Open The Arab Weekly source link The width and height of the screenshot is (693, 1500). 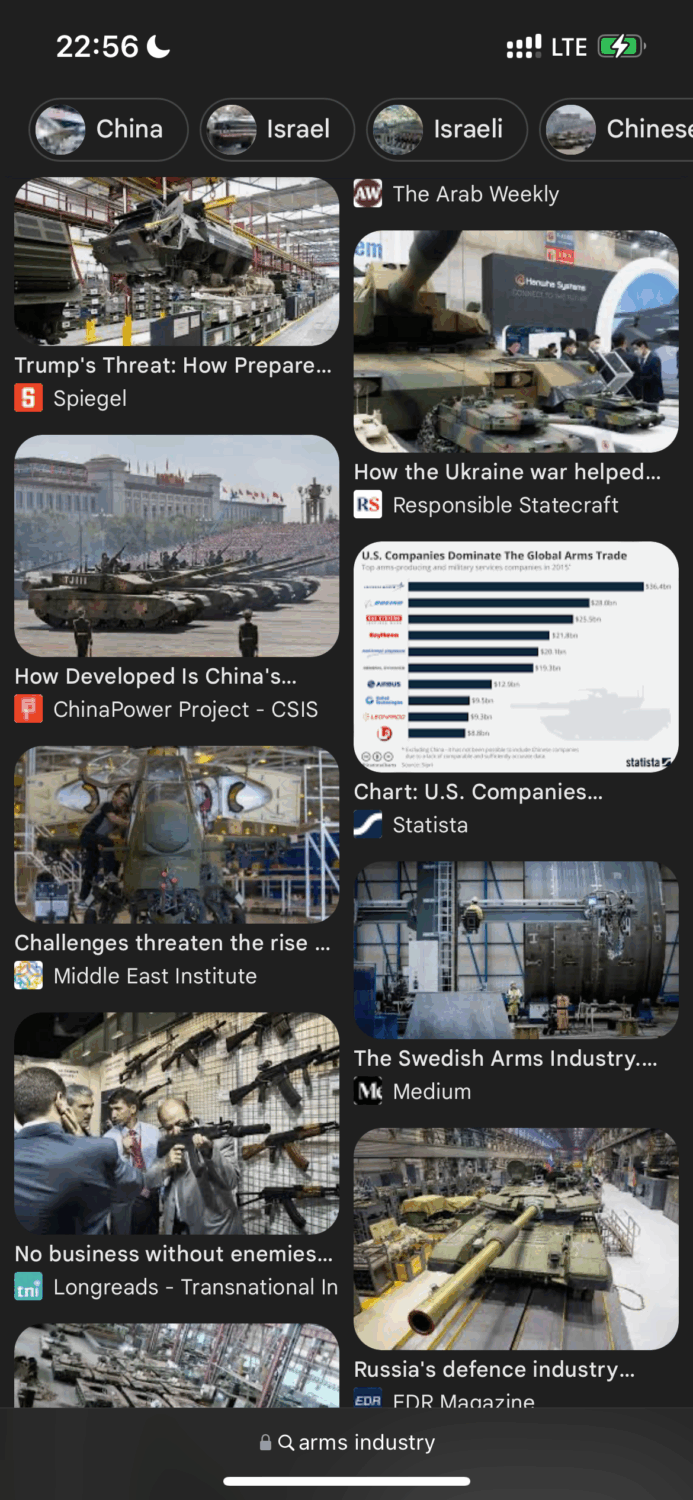[475, 194]
